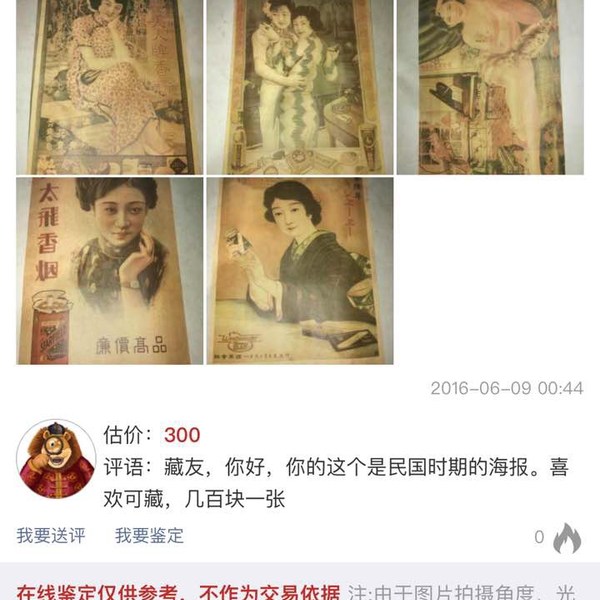Viewport: 600px width, 600px height.
Task: Tap the 我要送评 link
Action: click(x=51, y=536)
